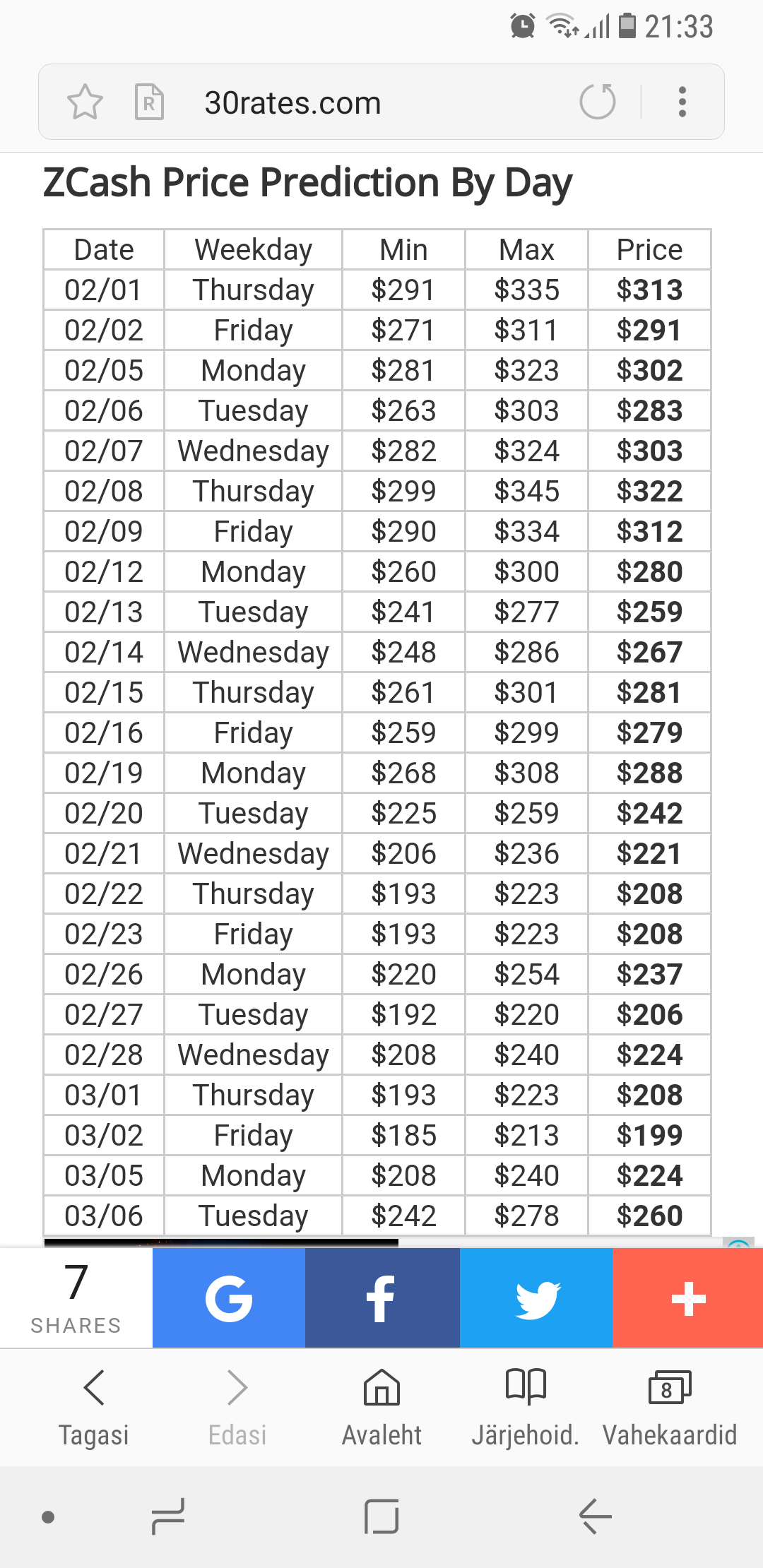Open Järjehoid. bookmarks
Viewport: 763px width, 1568px height.
(526, 1406)
